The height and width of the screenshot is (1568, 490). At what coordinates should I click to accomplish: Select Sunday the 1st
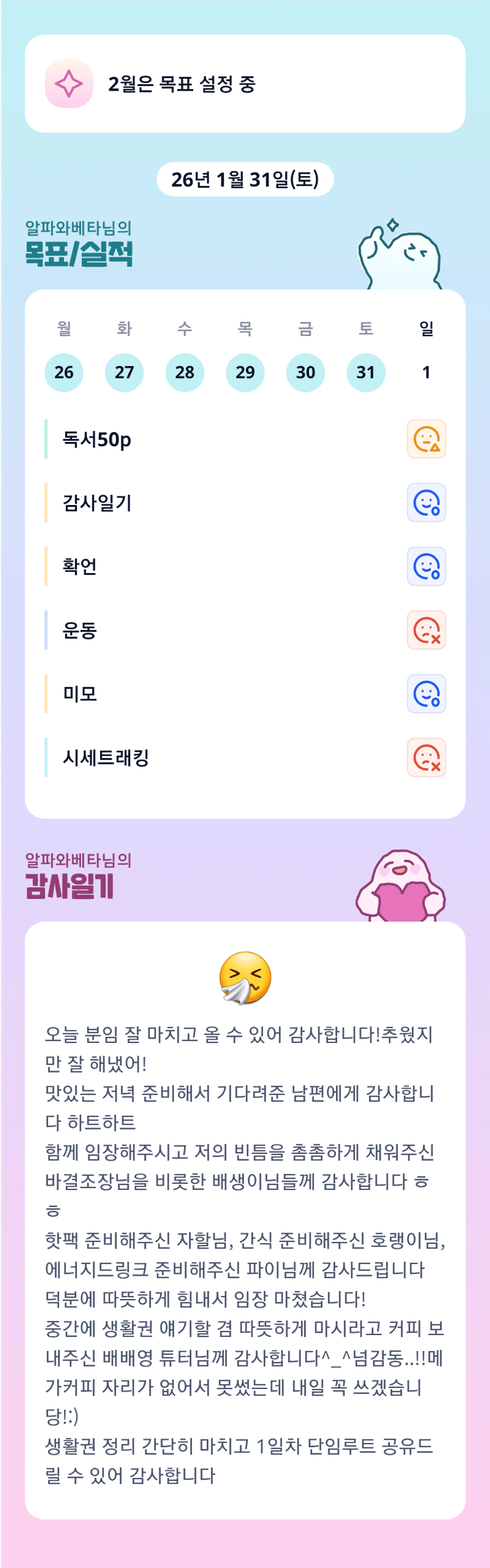click(x=426, y=372)
